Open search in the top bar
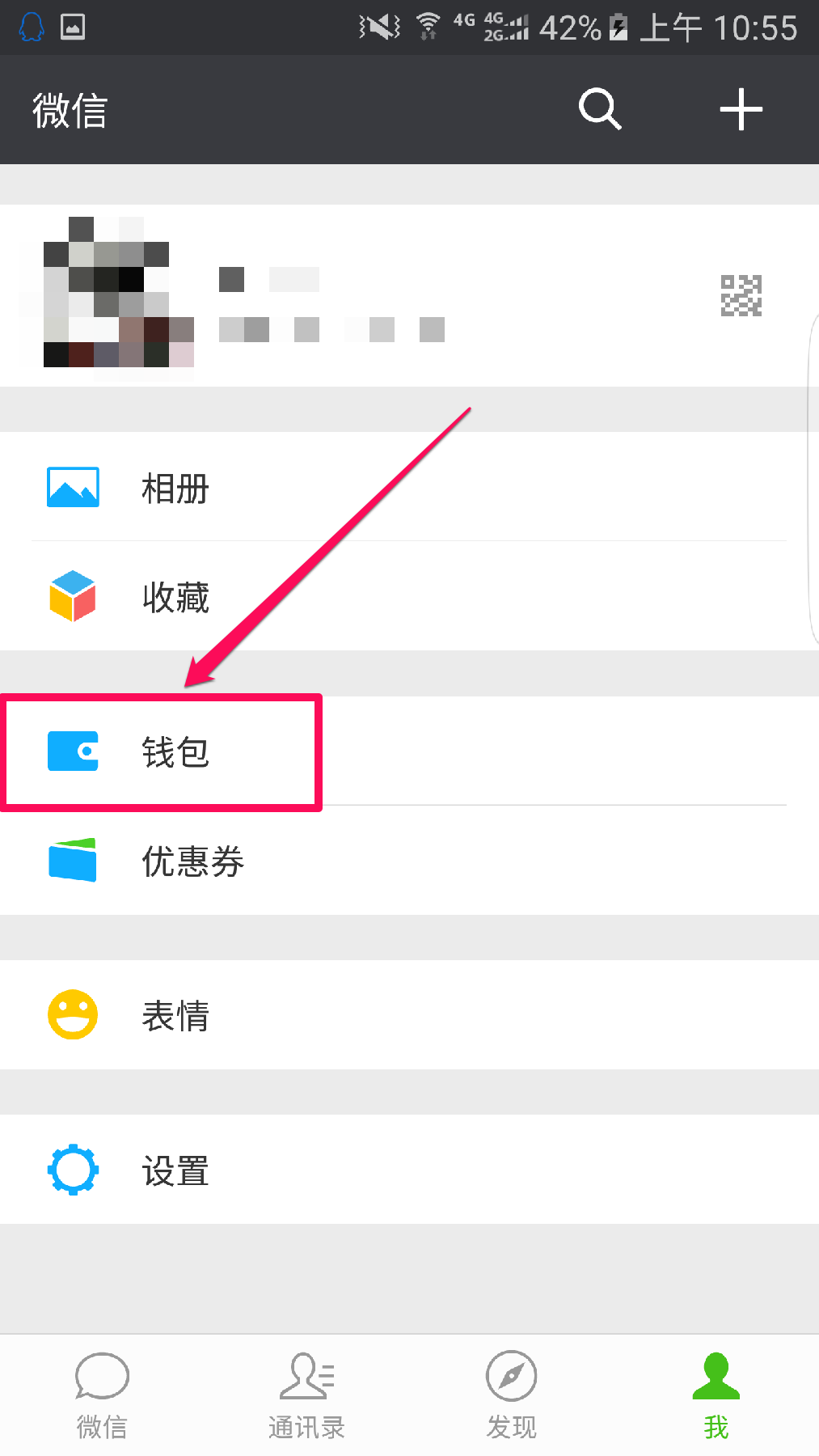 (x=600, y=109)
